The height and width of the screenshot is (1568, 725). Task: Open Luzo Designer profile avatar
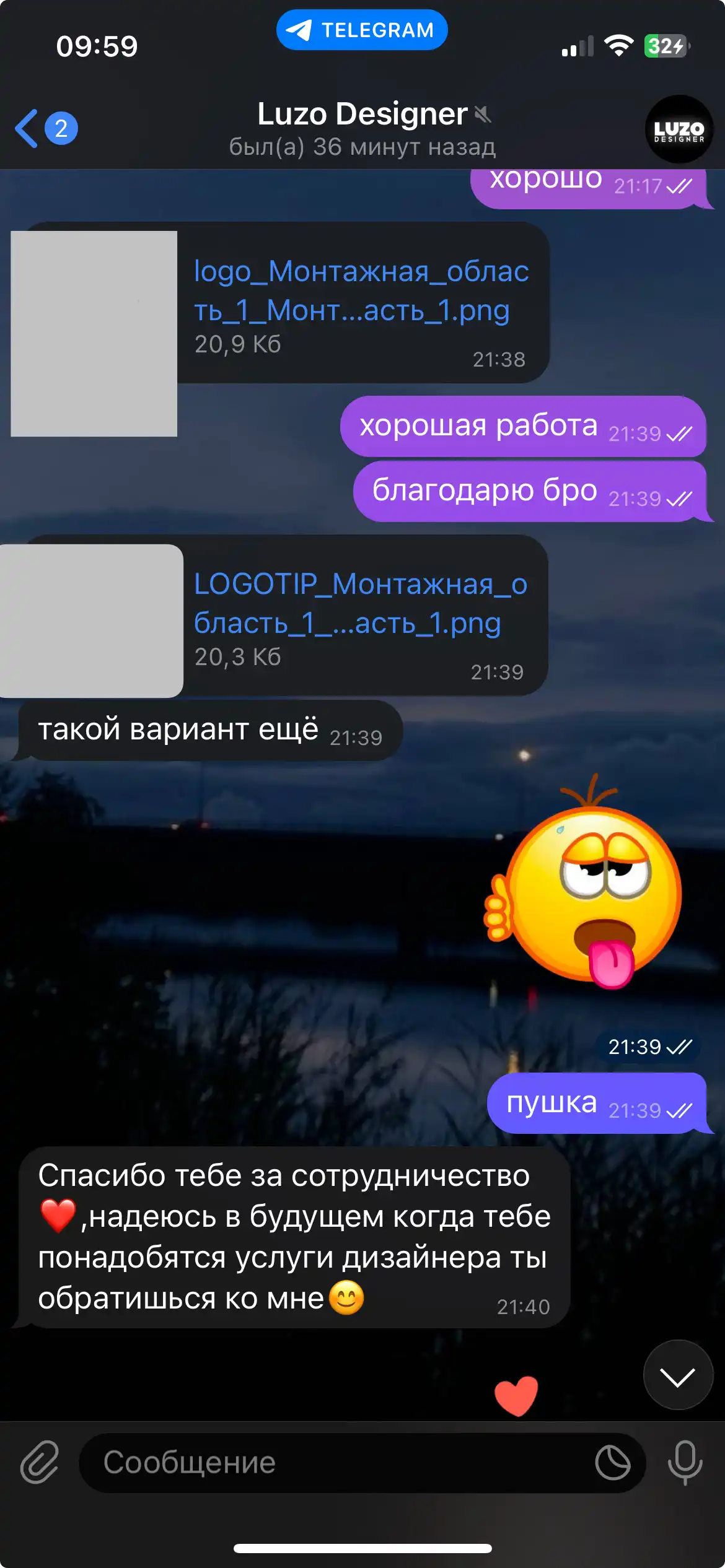tap(679, 129)
